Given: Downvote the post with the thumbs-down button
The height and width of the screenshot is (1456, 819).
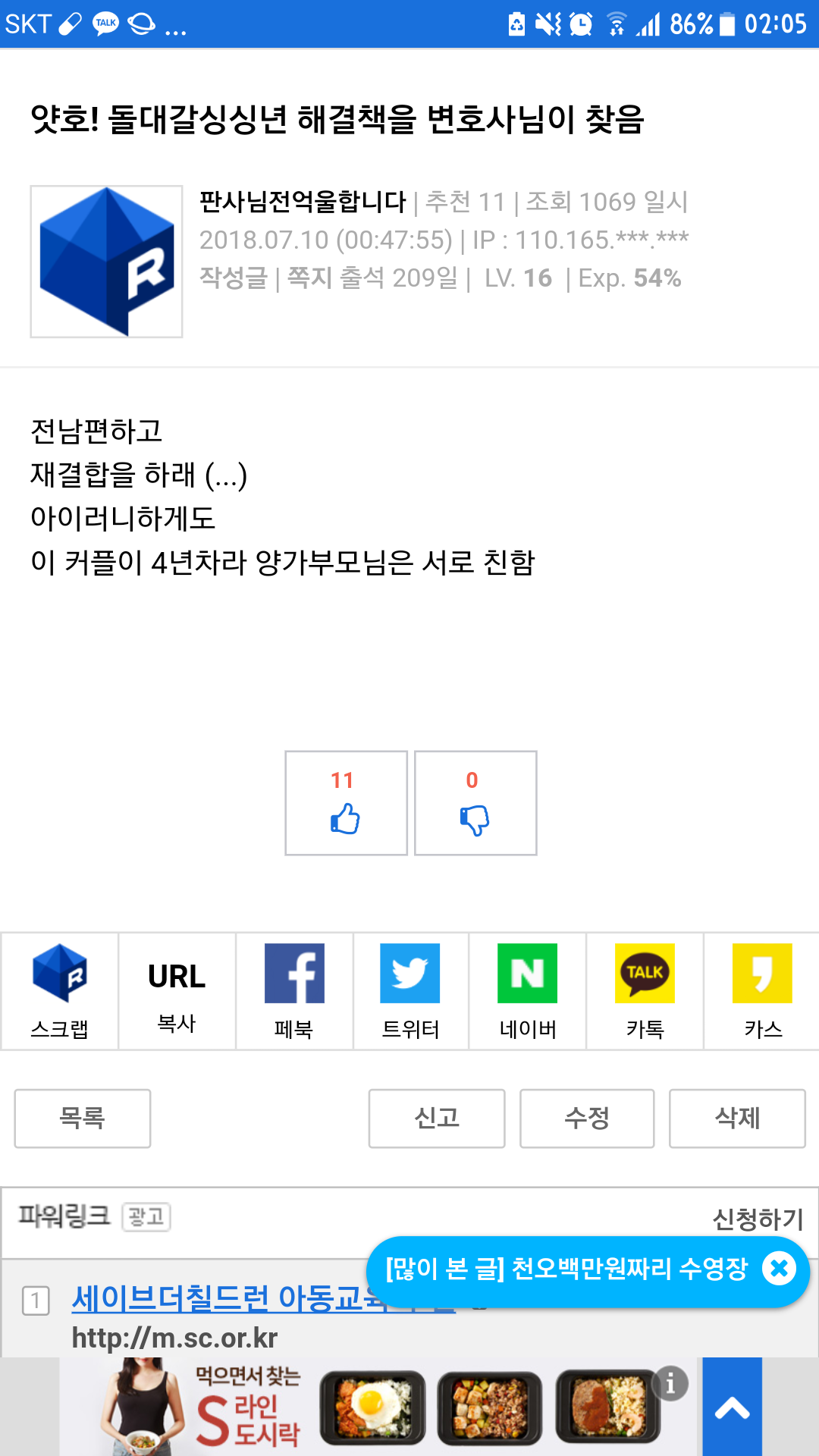Looking at the screenshot, I should 475,804.
